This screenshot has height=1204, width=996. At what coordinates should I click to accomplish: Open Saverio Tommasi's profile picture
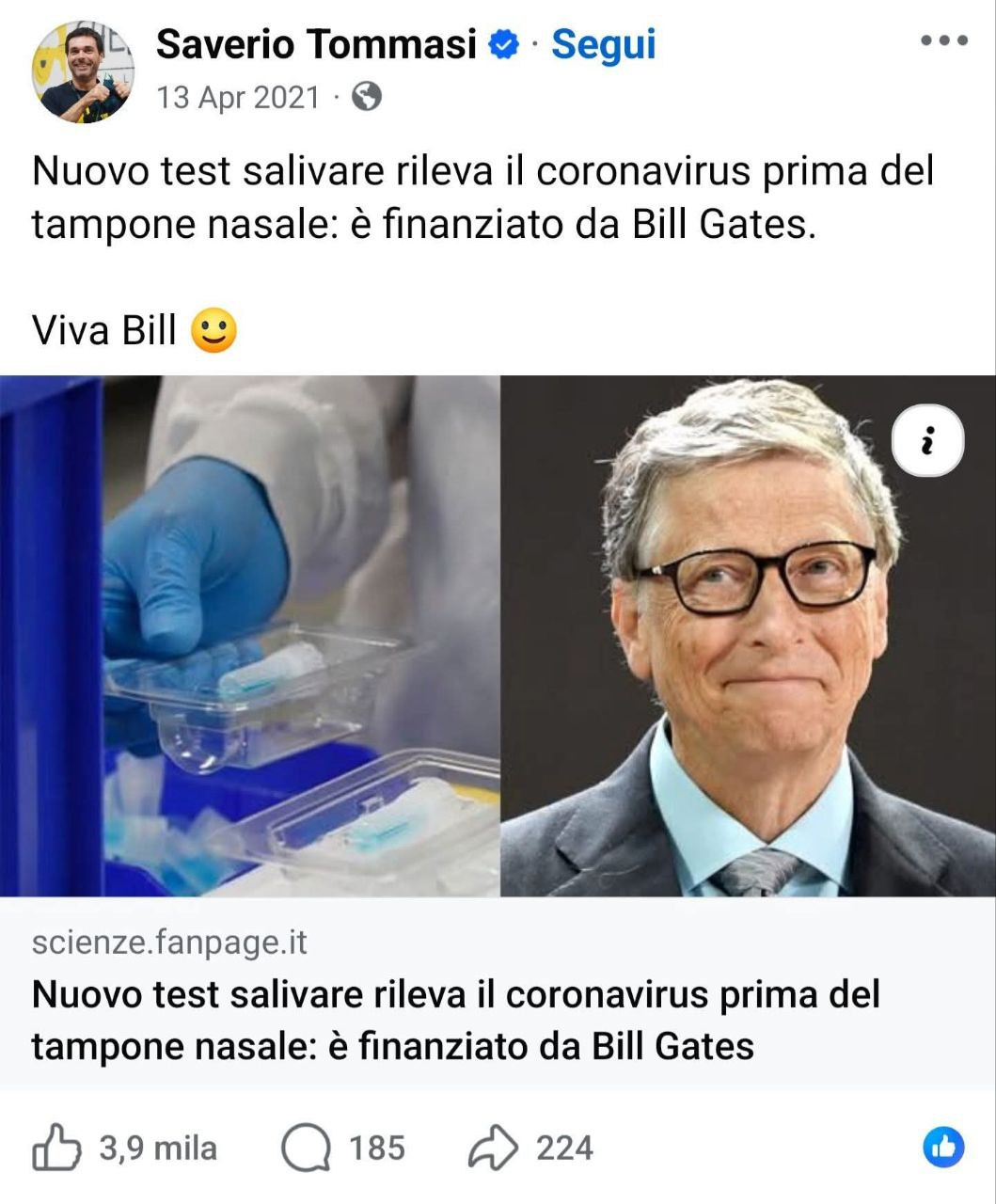point(82,73)
